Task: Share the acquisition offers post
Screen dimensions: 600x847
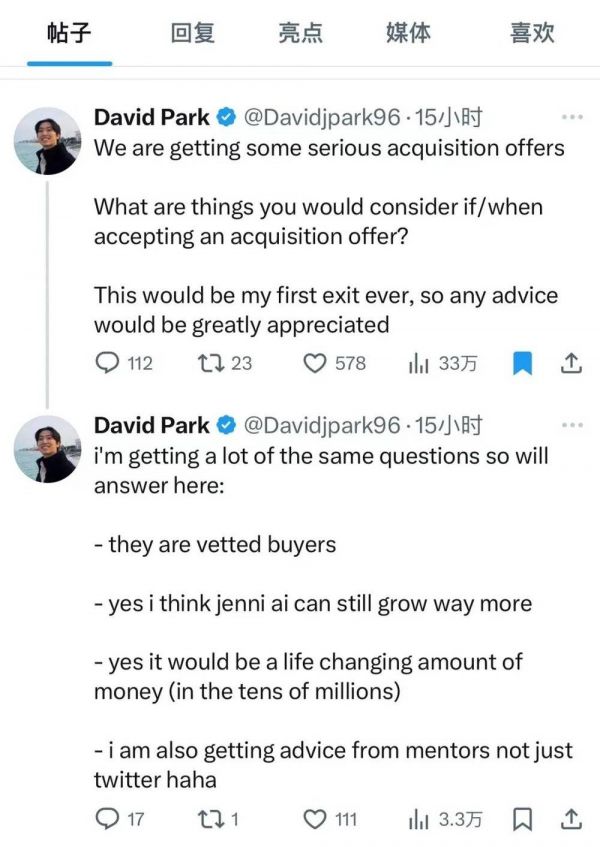Action: pyautogui.click(x=571, y=363)
